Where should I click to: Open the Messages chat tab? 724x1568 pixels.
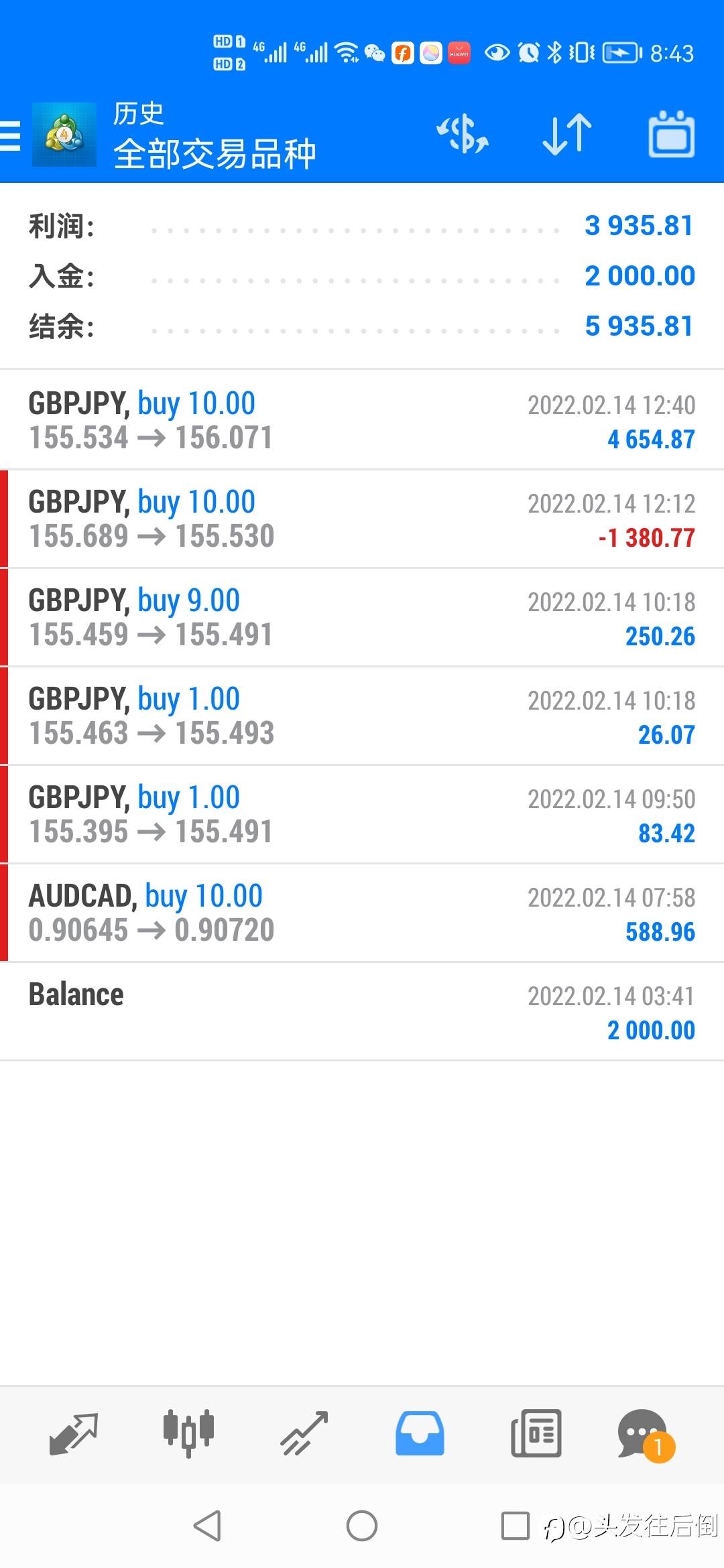644,1433
